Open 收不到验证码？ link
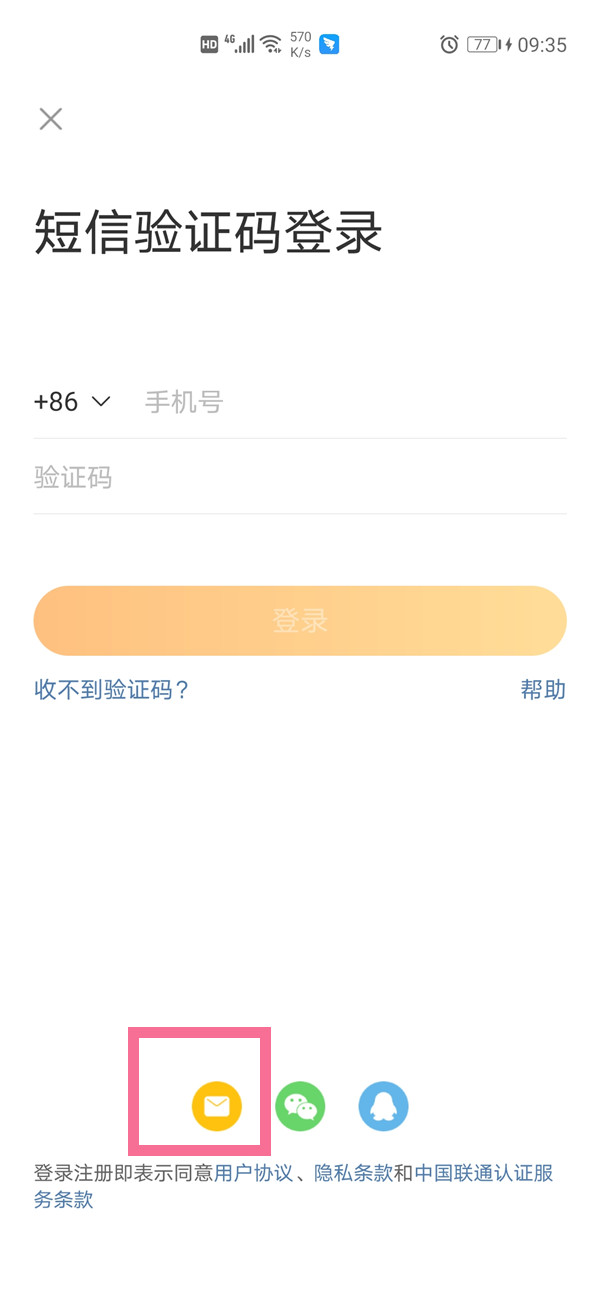Viewport: 600px width, 1300px height. [x=112, y=690]
